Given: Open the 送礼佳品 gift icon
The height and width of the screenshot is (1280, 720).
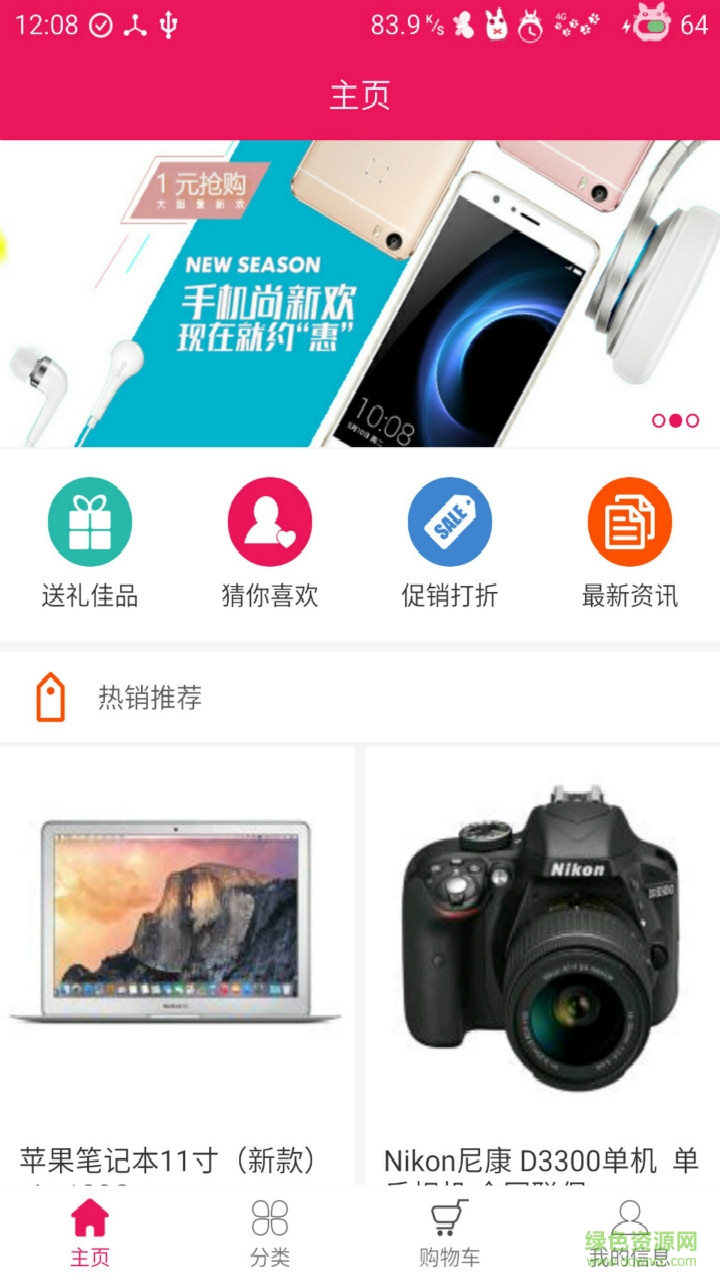Looking at the screenshot, I should click(x=90, y=521).
